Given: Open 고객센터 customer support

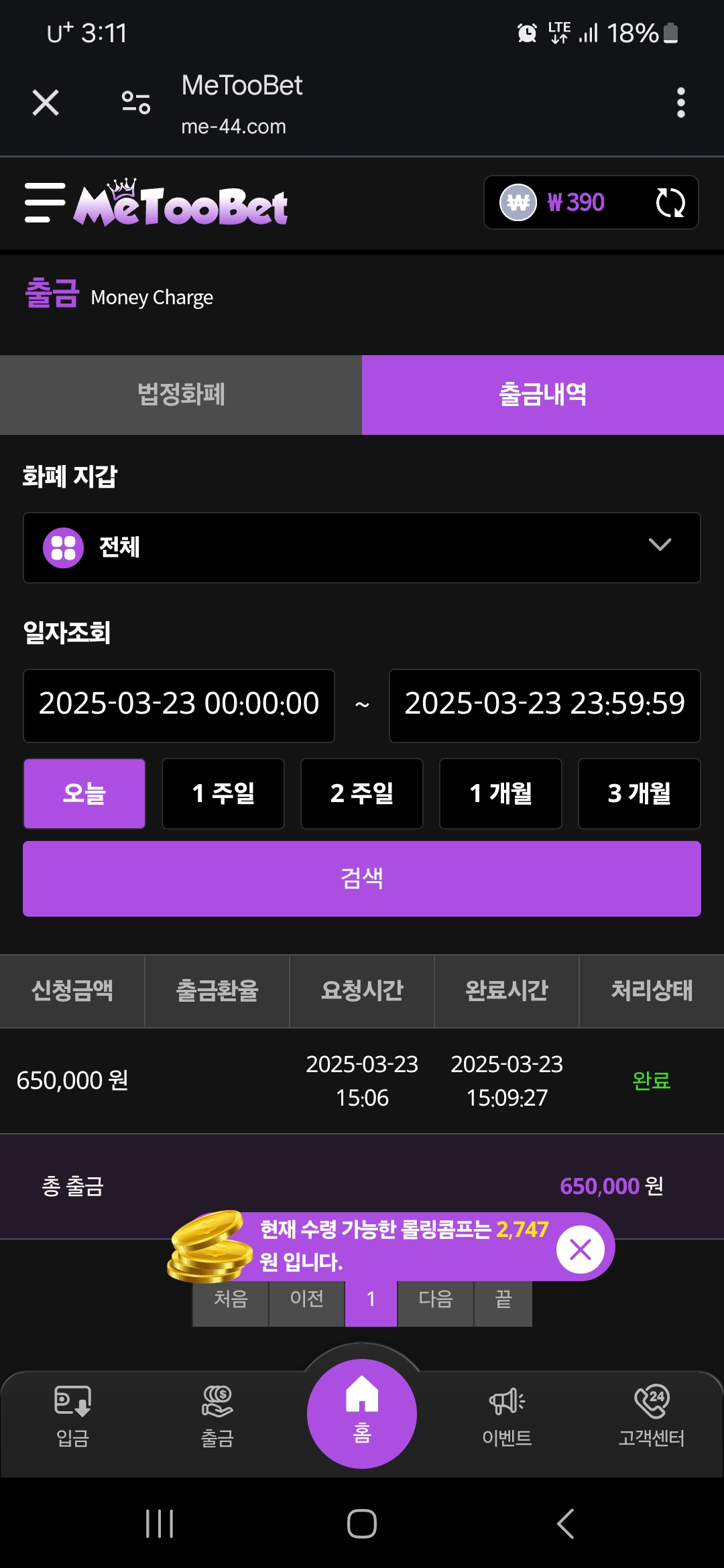Looking at the screenshot, I should click(652, 1416).
